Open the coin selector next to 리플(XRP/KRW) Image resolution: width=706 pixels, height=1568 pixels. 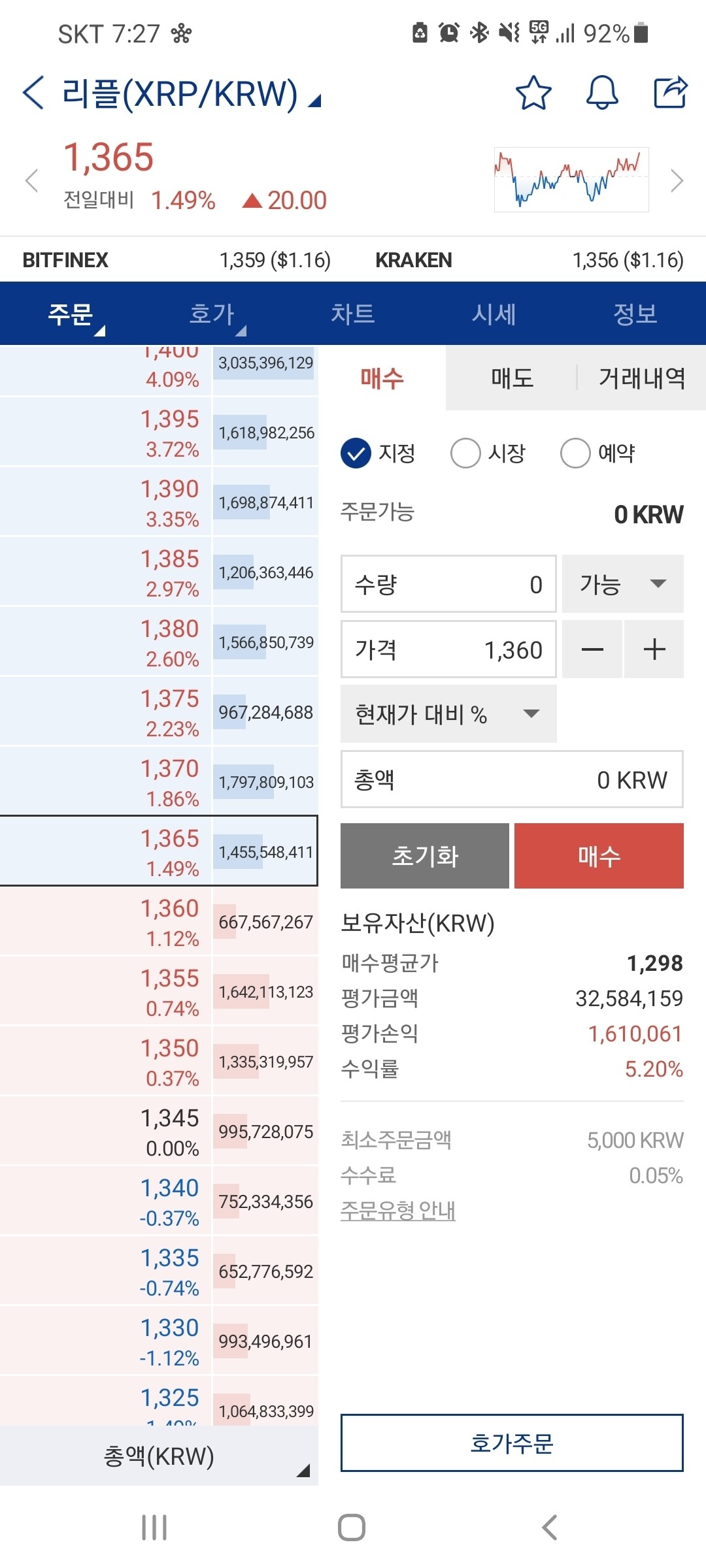[314, 99]
